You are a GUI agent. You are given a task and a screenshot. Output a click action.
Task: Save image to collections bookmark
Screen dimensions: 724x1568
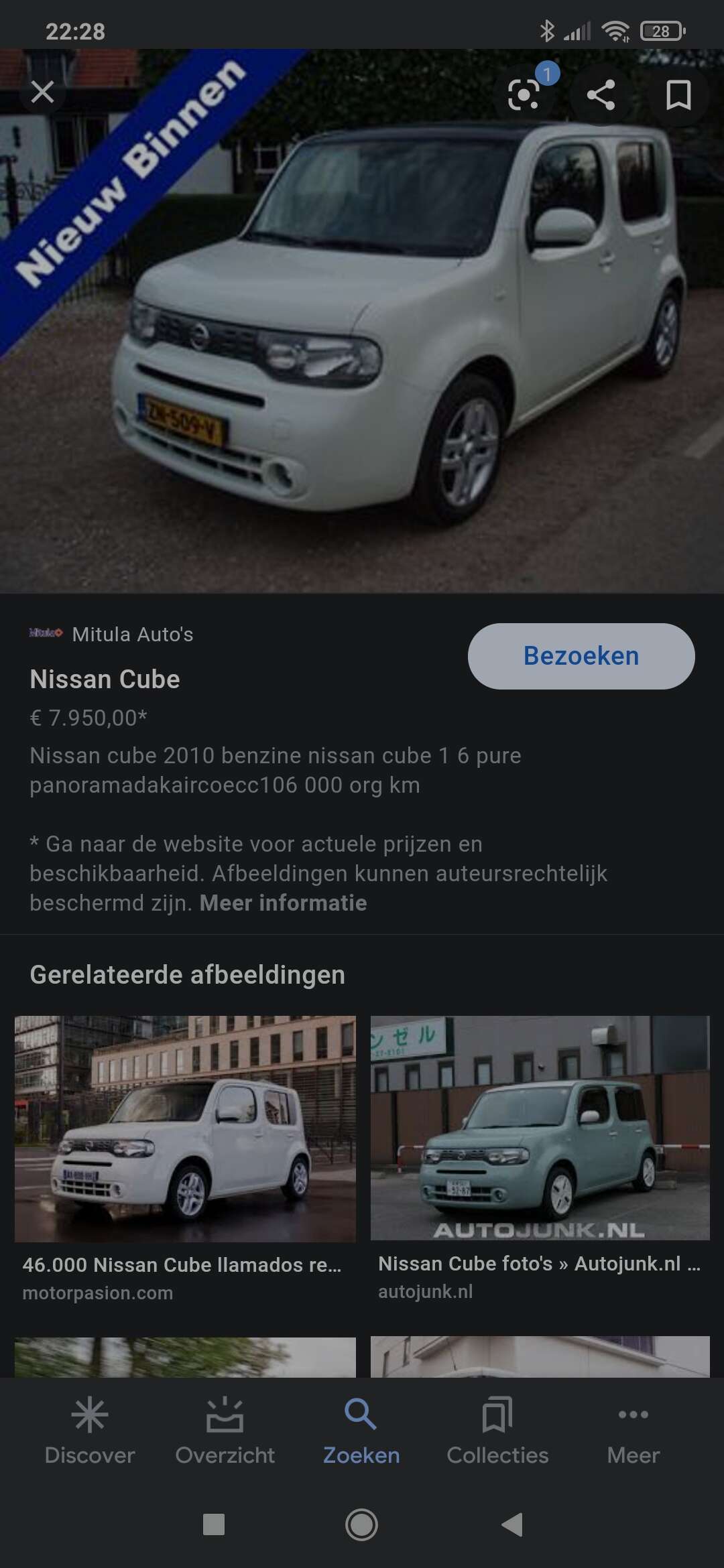click(x=678, y=94)
